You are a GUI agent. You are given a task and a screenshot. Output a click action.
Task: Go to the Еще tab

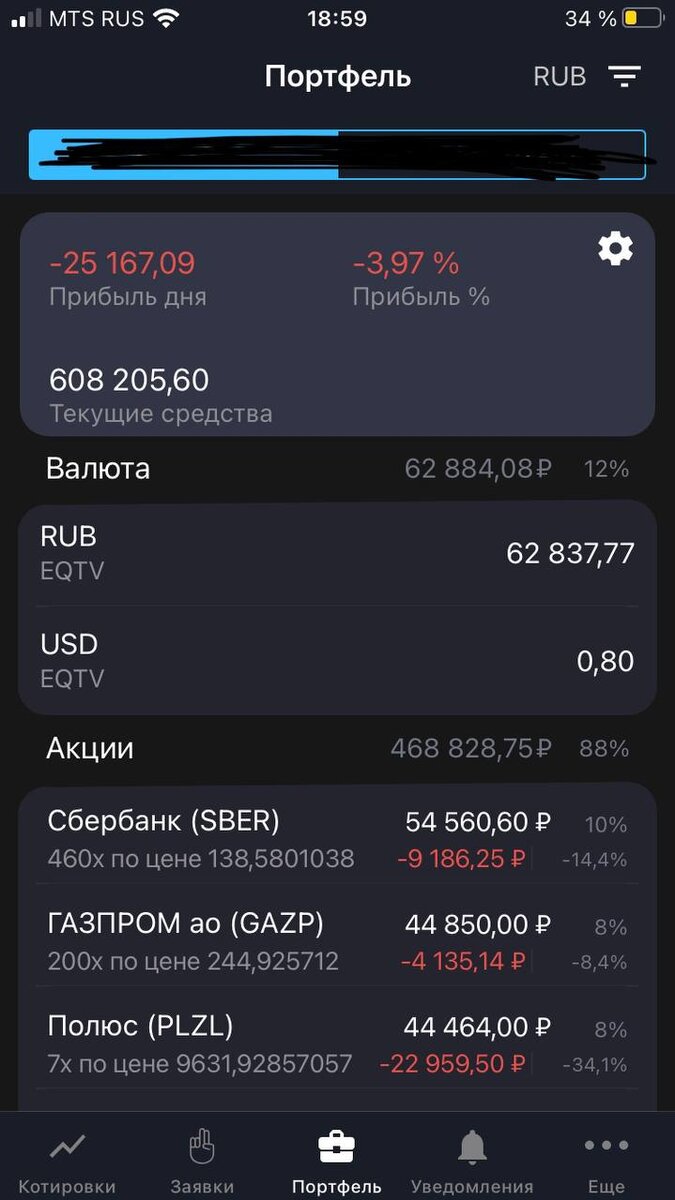(606, 1162)
